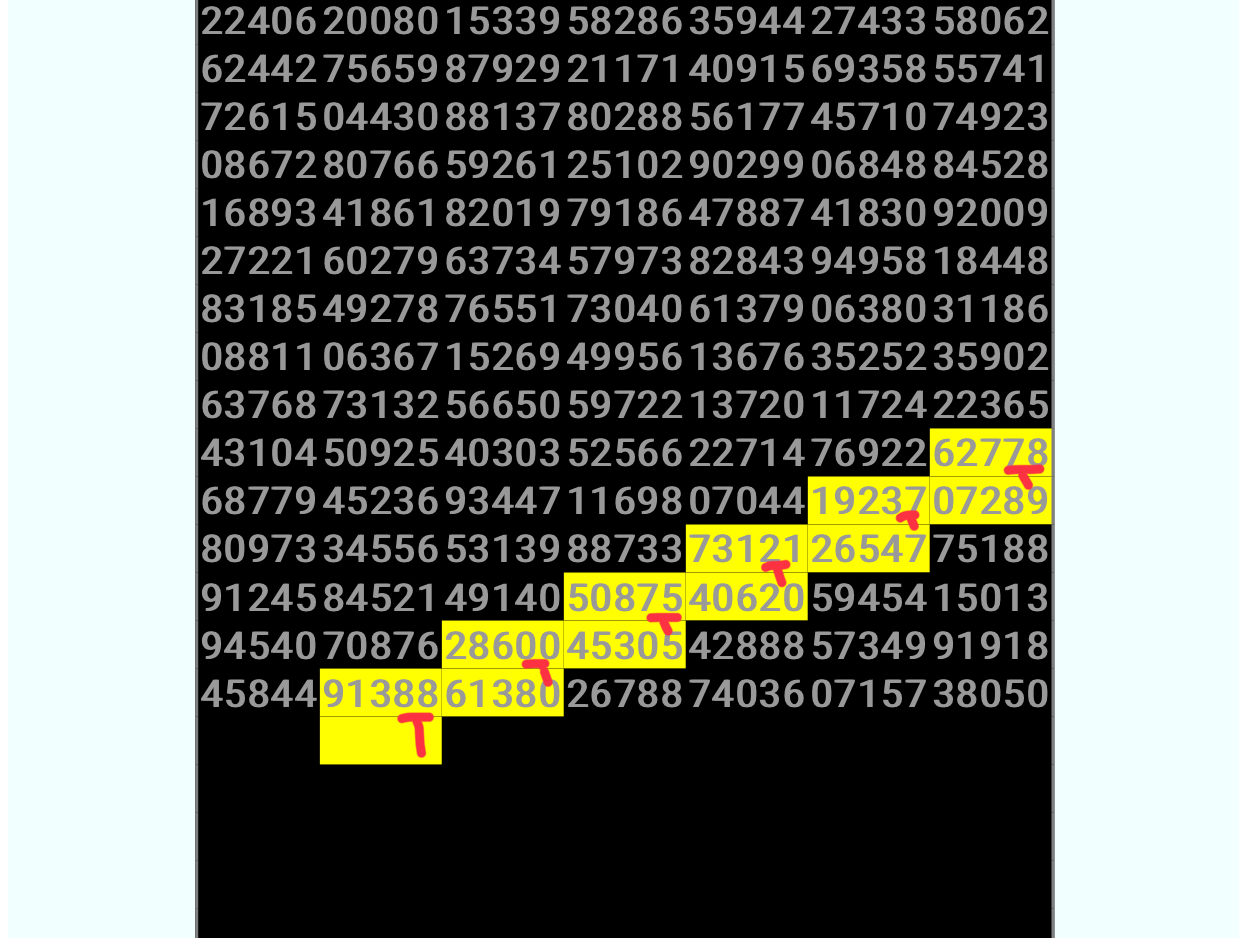1242x938 pixels.
Task: Tap the highlighted cell 62778
Action: pyautogui.click(x=990, y=453)
